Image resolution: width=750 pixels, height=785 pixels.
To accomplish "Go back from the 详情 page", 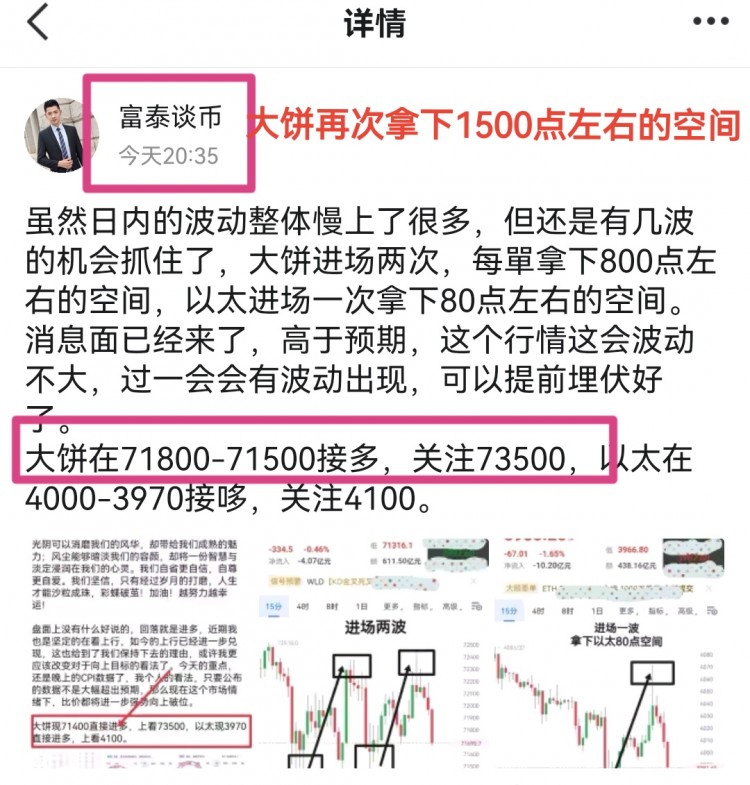I will coord(38,24).
